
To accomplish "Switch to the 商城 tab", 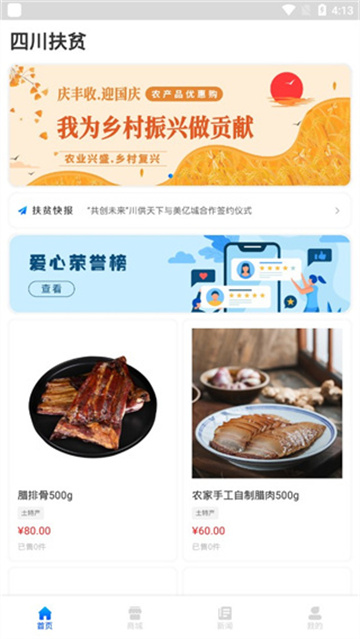I will (x=135, y=618).
